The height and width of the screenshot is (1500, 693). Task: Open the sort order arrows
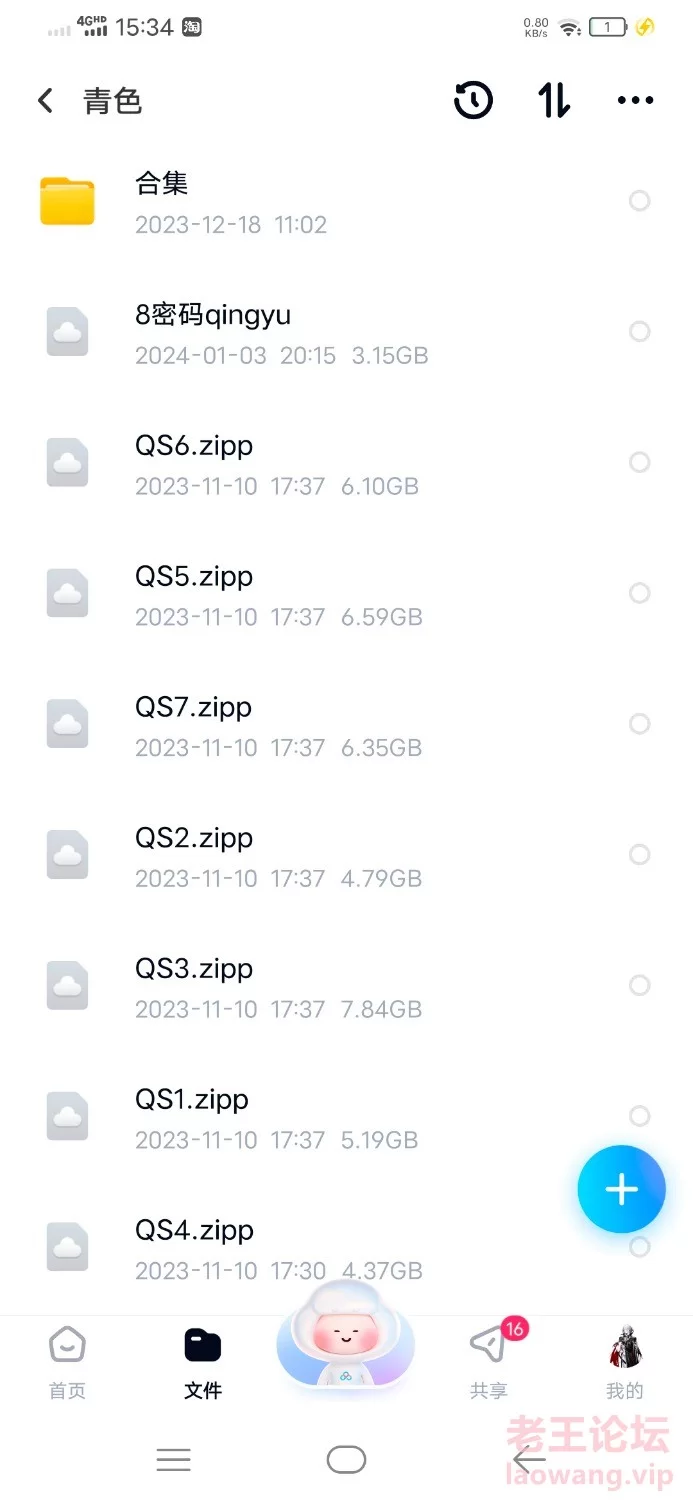pyautogui.click(x=554, y=100)
